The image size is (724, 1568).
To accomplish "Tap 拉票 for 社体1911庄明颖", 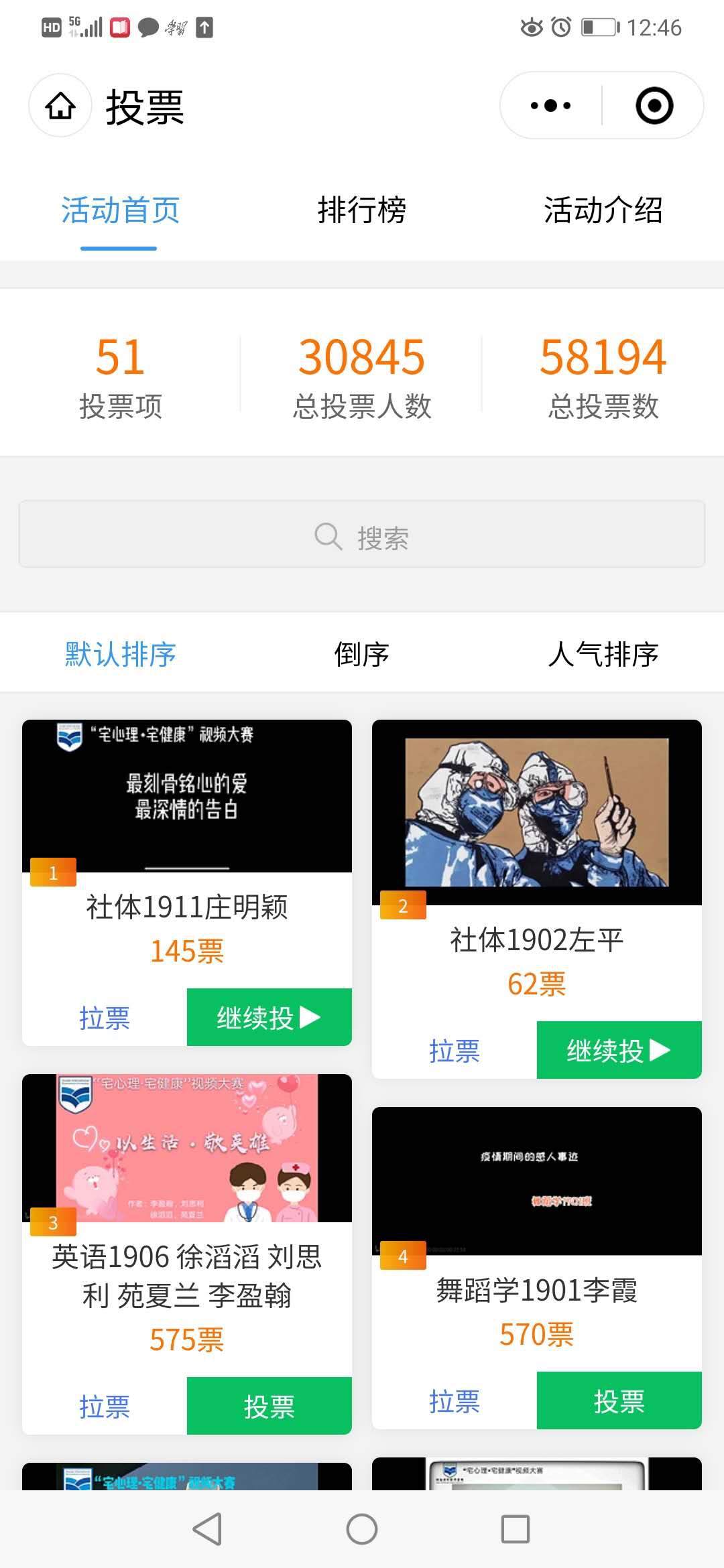I will point(105,1017).
